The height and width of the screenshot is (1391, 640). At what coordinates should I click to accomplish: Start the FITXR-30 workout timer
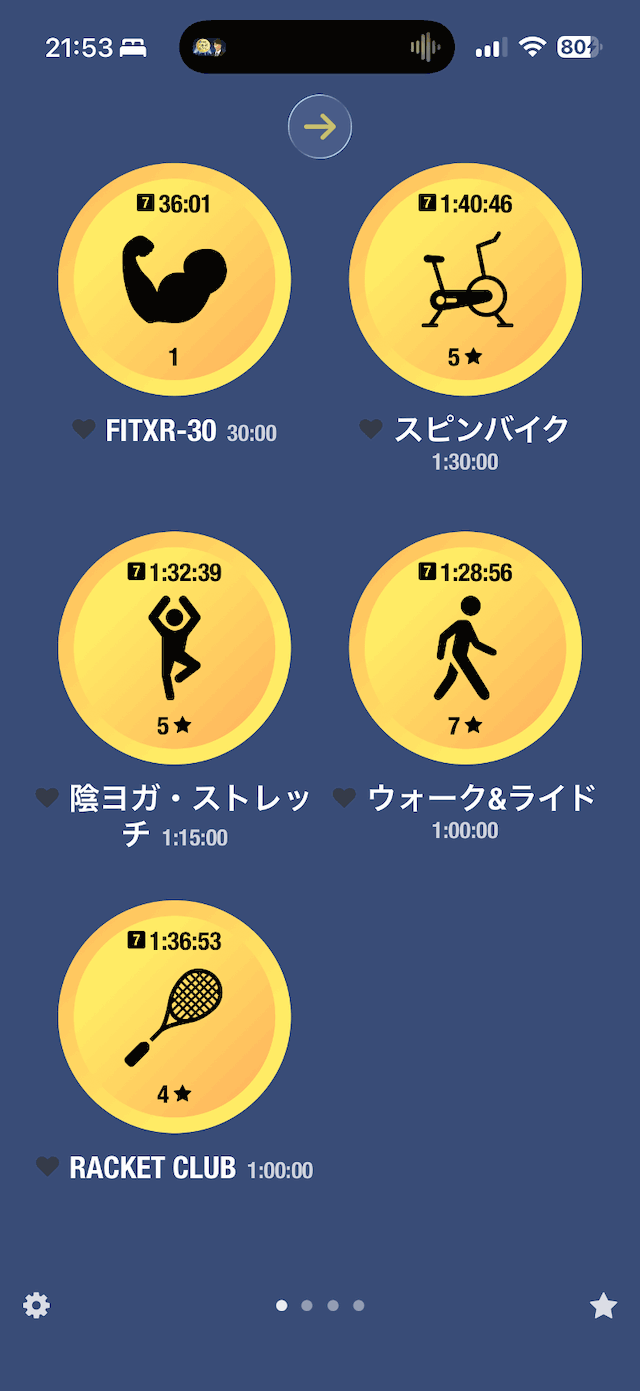(x=174, y=279)
